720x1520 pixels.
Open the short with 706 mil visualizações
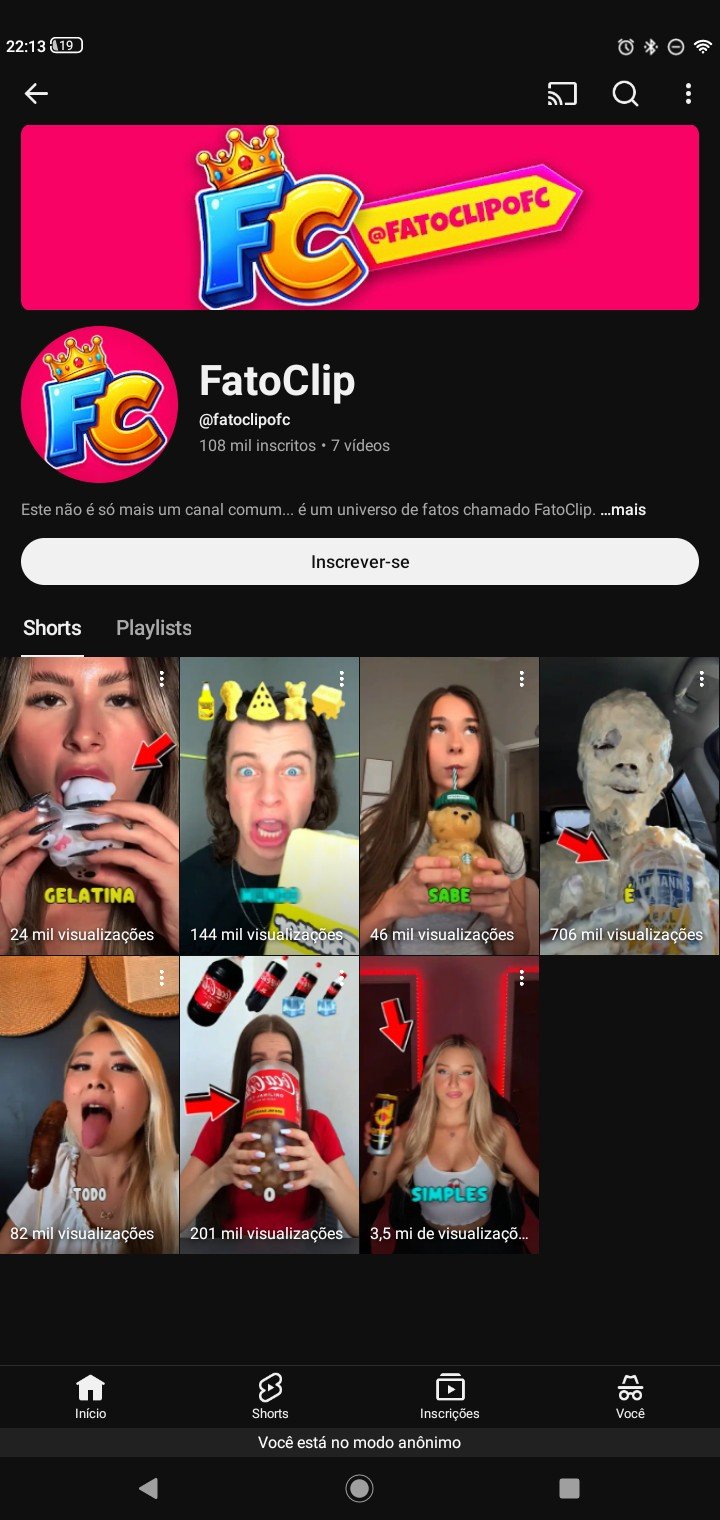coord(629,806)
